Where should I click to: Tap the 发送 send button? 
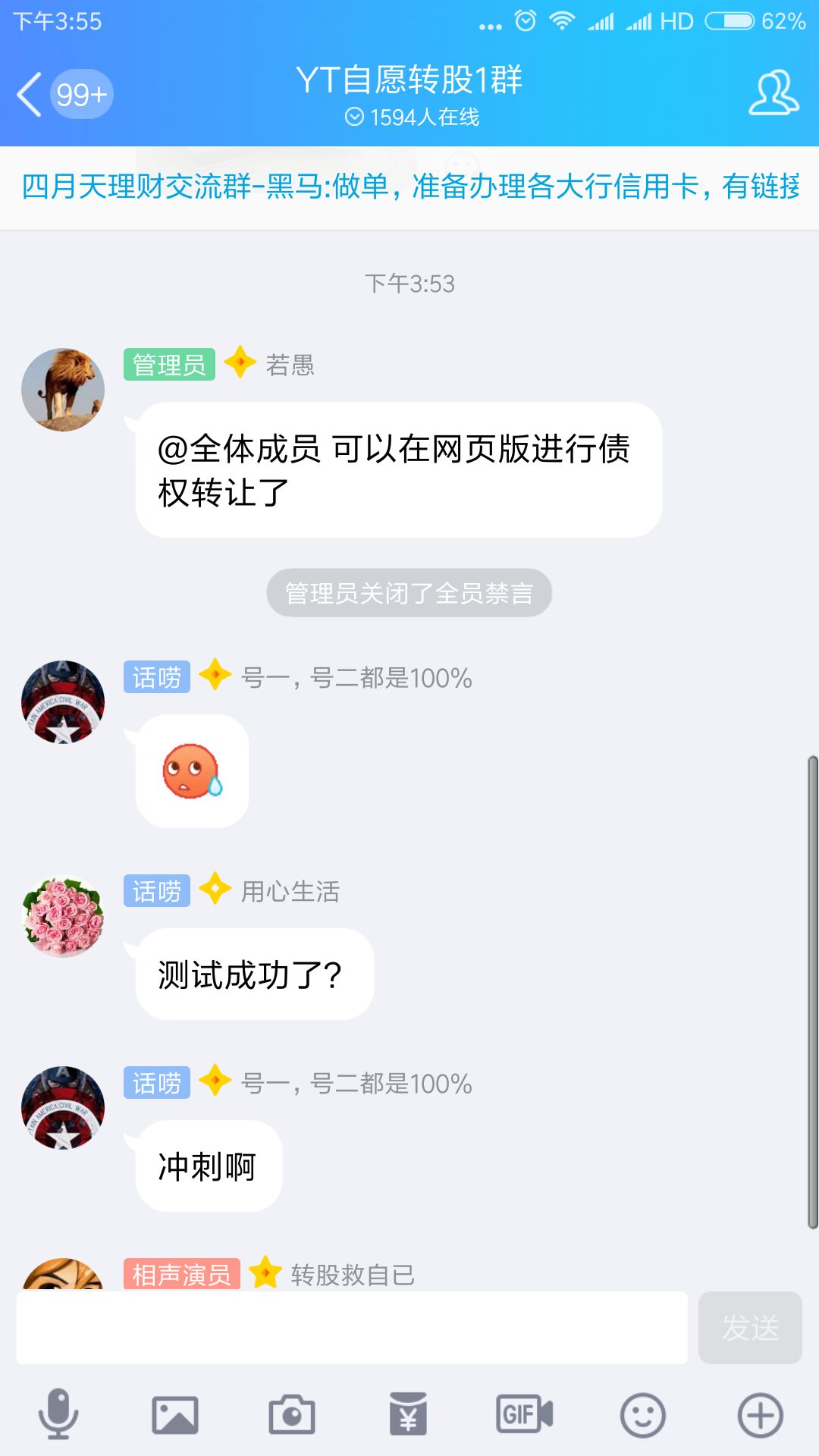click(749, 1328)
